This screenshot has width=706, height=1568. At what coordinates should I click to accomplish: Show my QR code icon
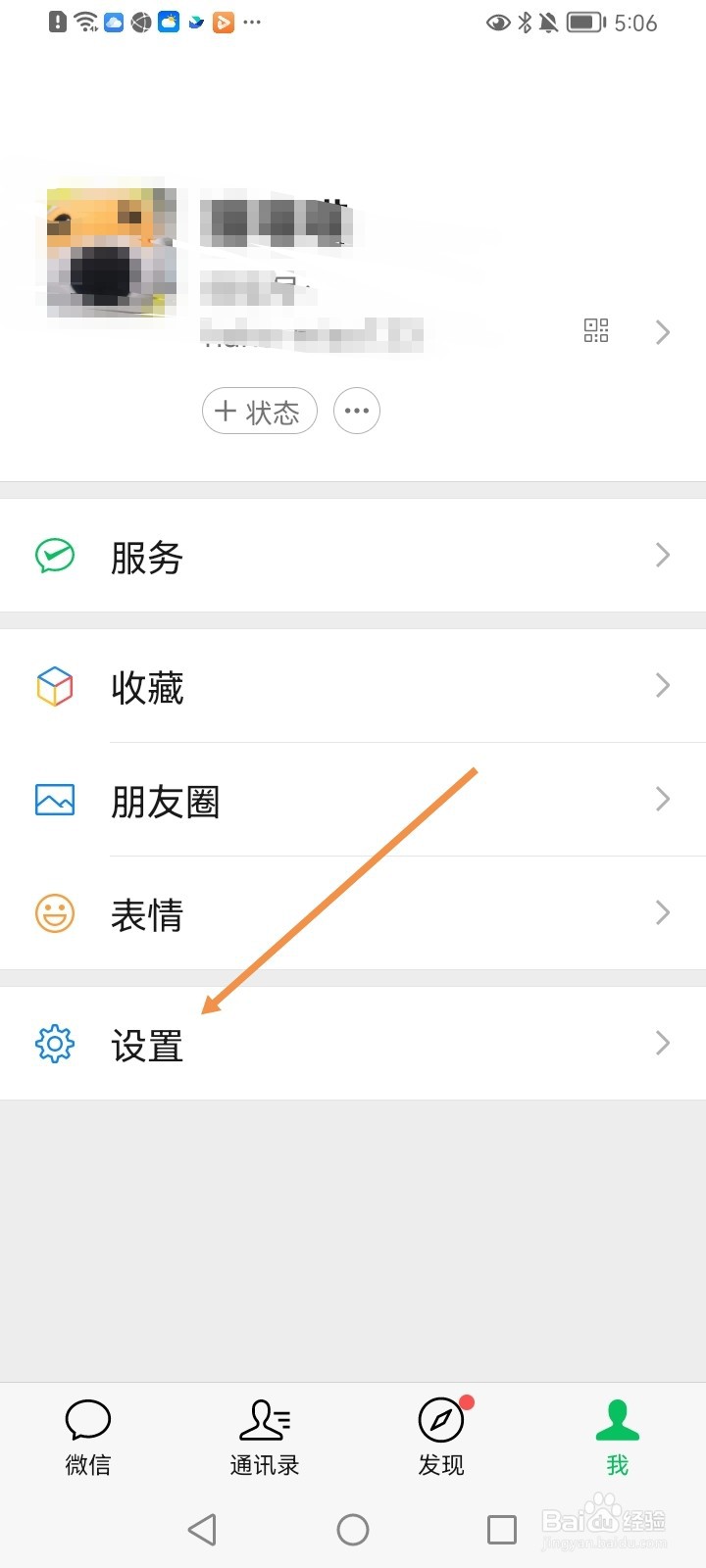(596, 331)
